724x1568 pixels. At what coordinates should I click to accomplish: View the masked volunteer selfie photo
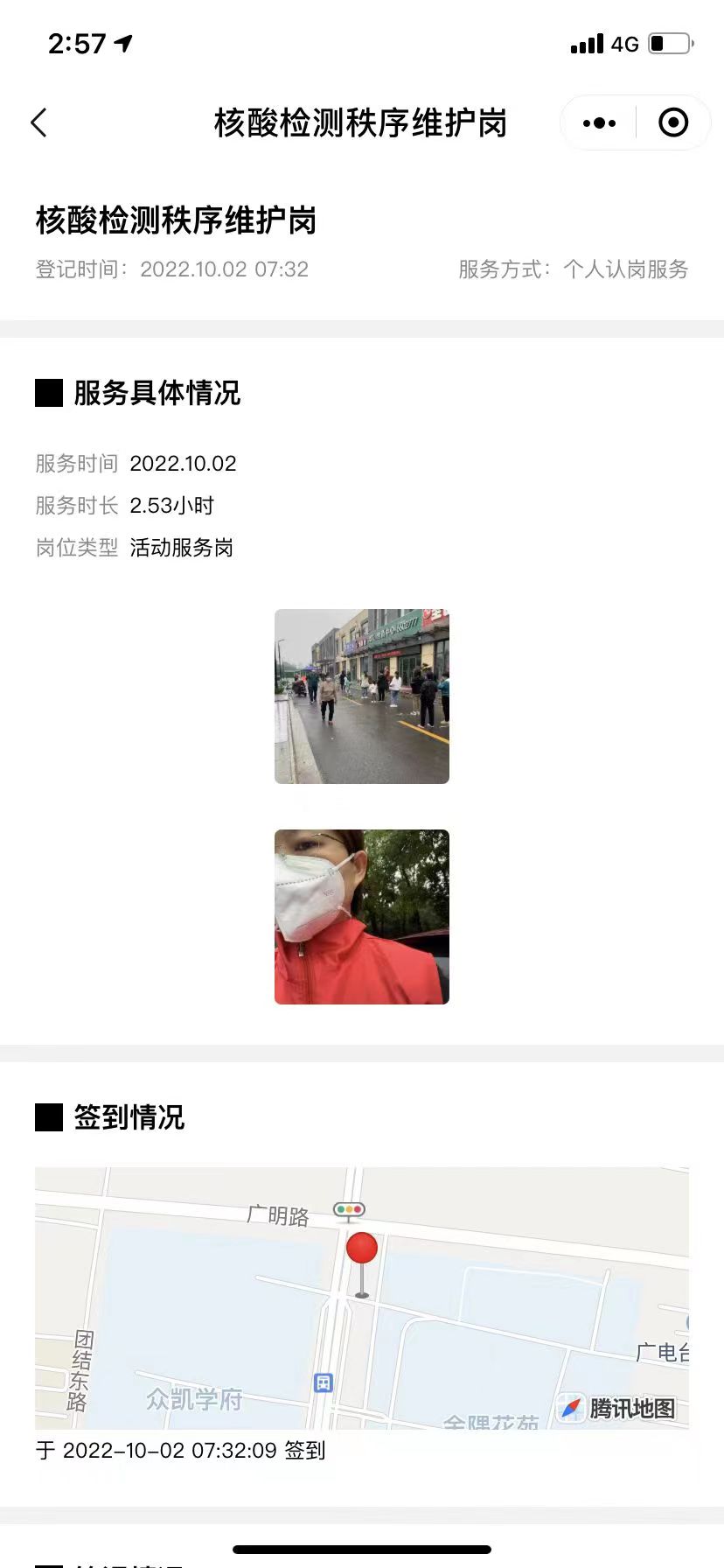coord(362,917)
